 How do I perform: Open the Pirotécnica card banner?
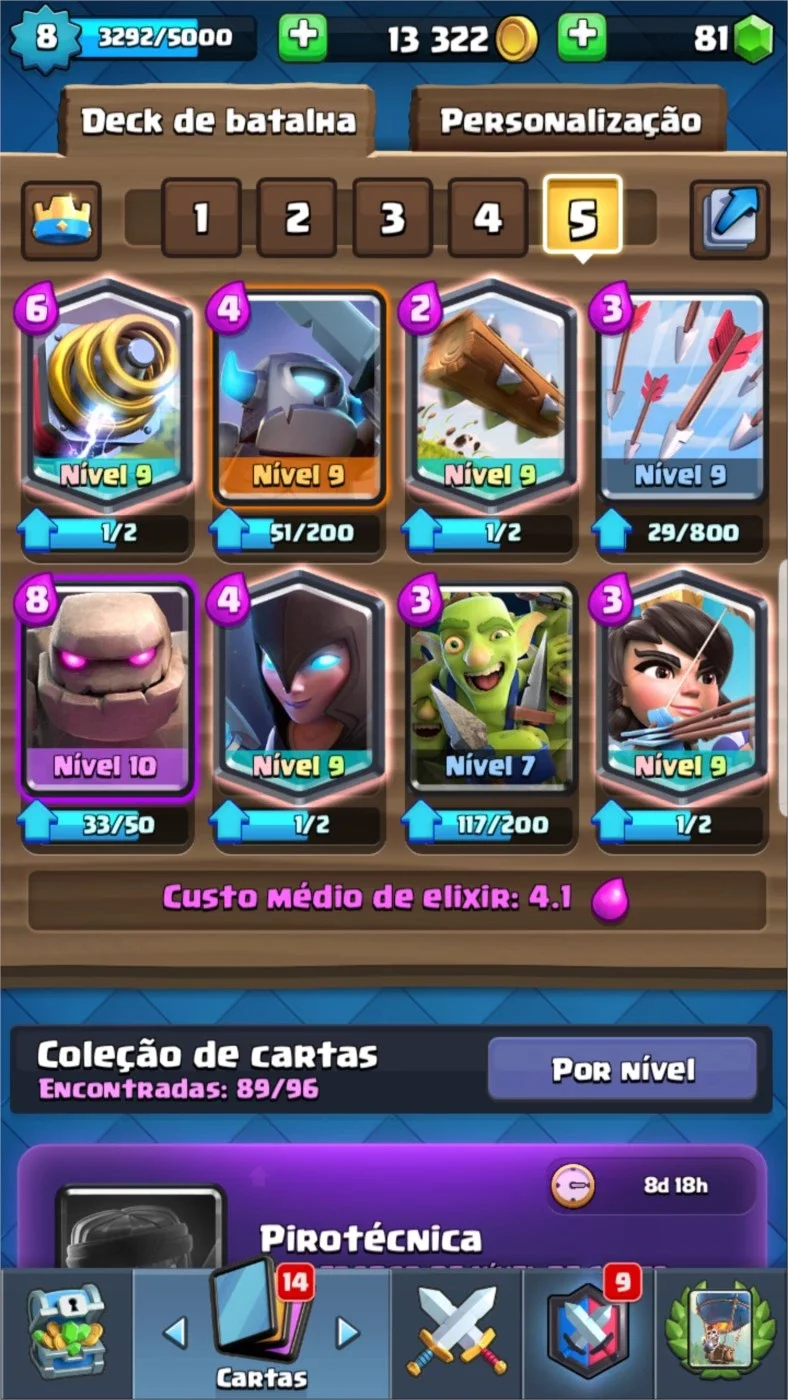(393, 1208)
